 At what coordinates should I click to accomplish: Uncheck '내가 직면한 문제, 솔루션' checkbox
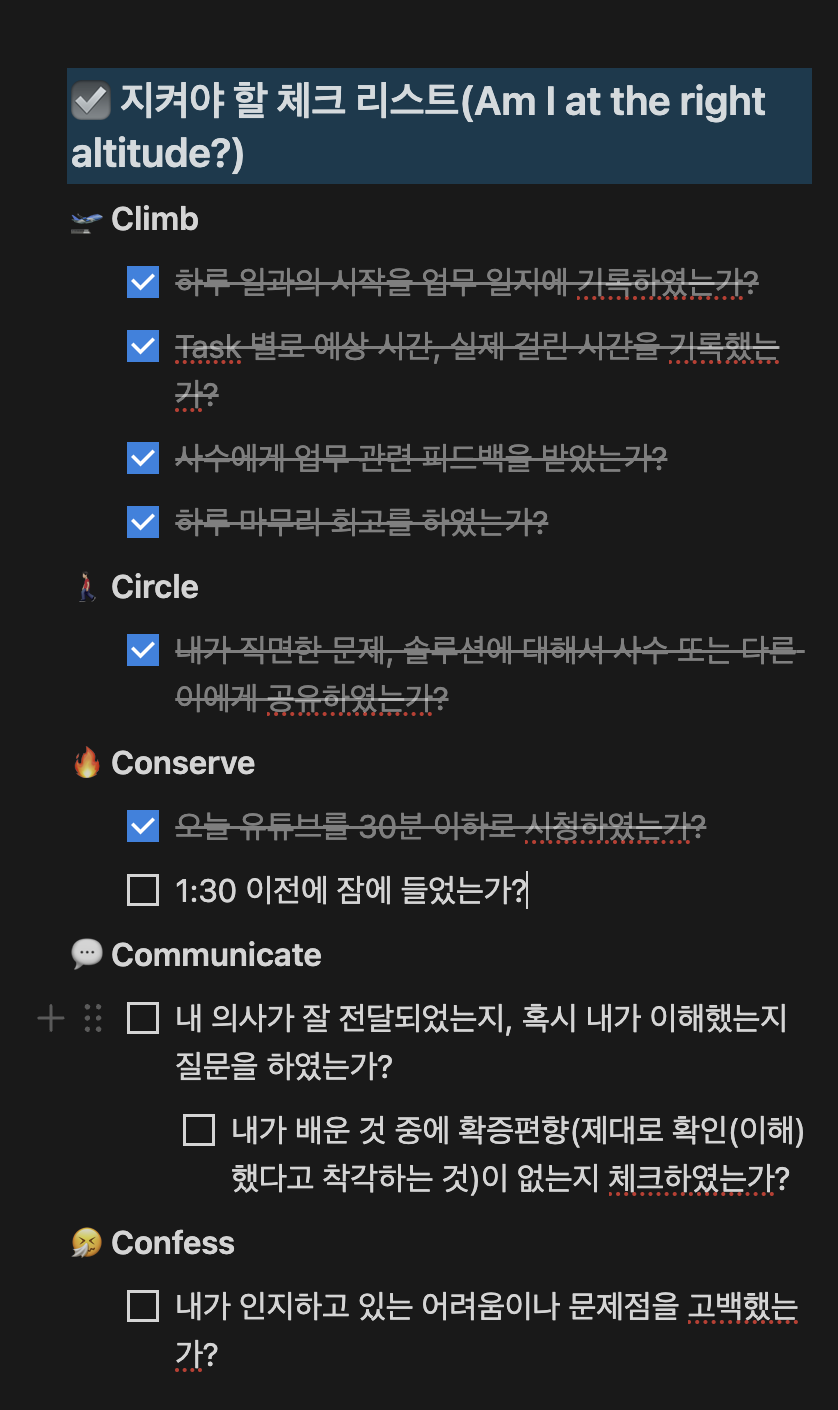[x=143, y=650]
